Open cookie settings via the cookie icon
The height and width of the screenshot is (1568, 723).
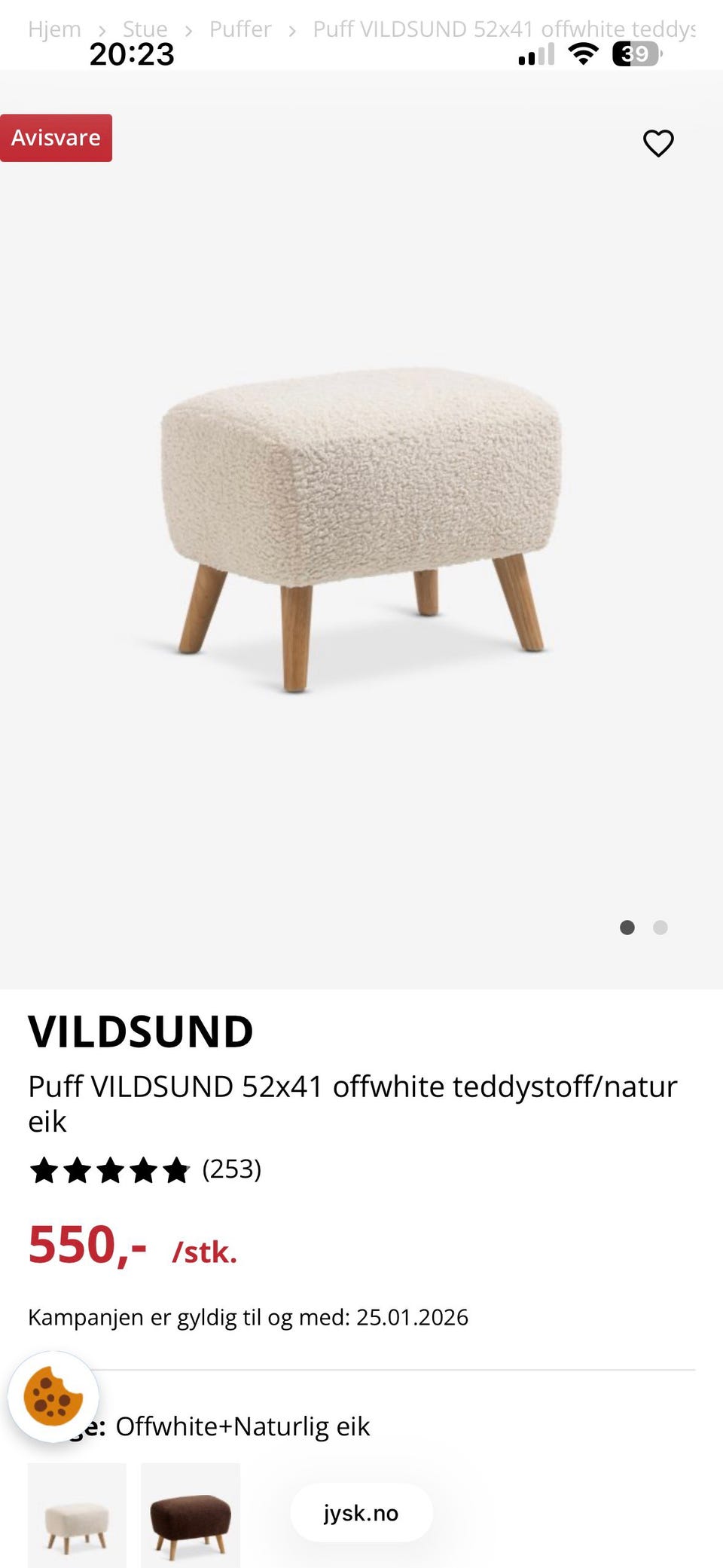point(53,1398)
